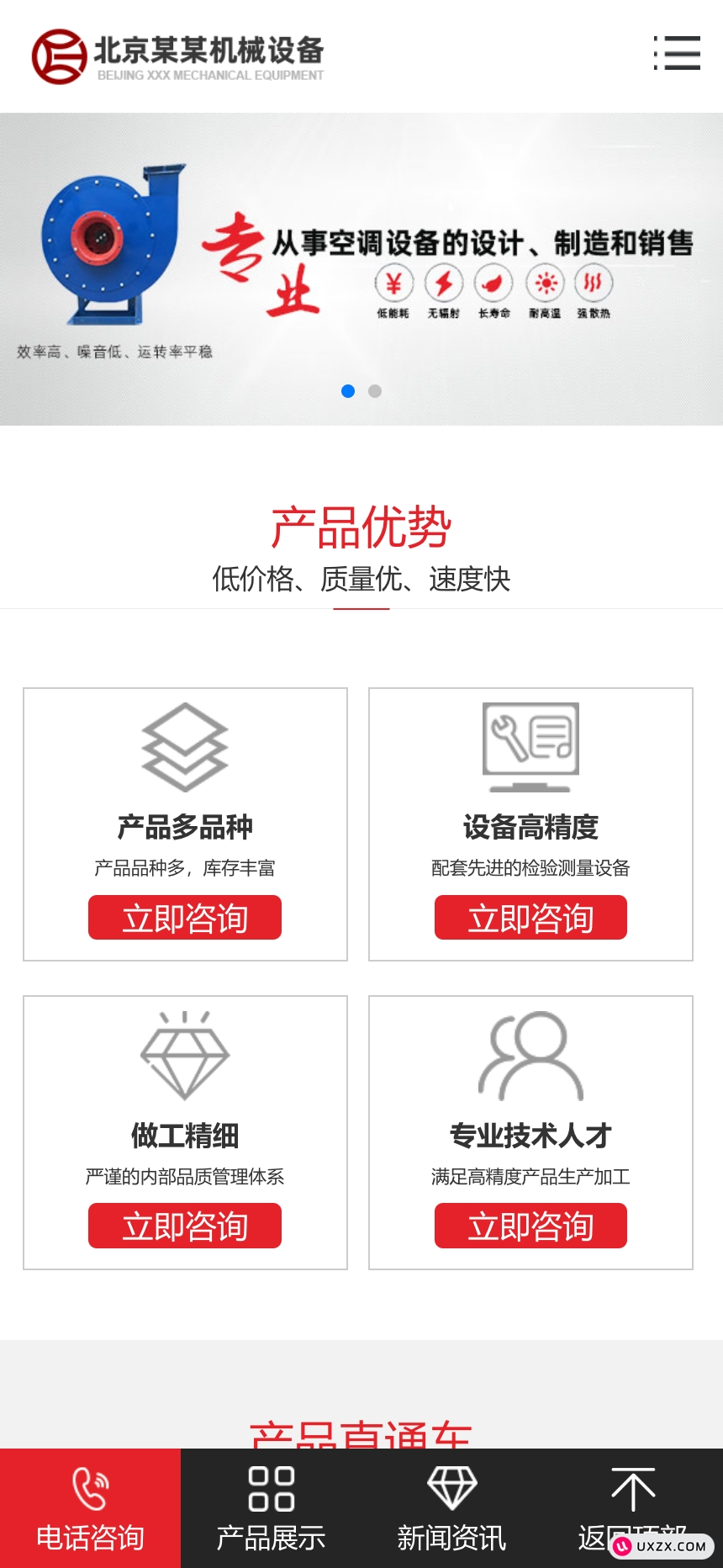Switch to 新闻资讯 tab
The height and width of the screenshot is (1568, 723).
pyautogui.click(x=451, y=1509)
